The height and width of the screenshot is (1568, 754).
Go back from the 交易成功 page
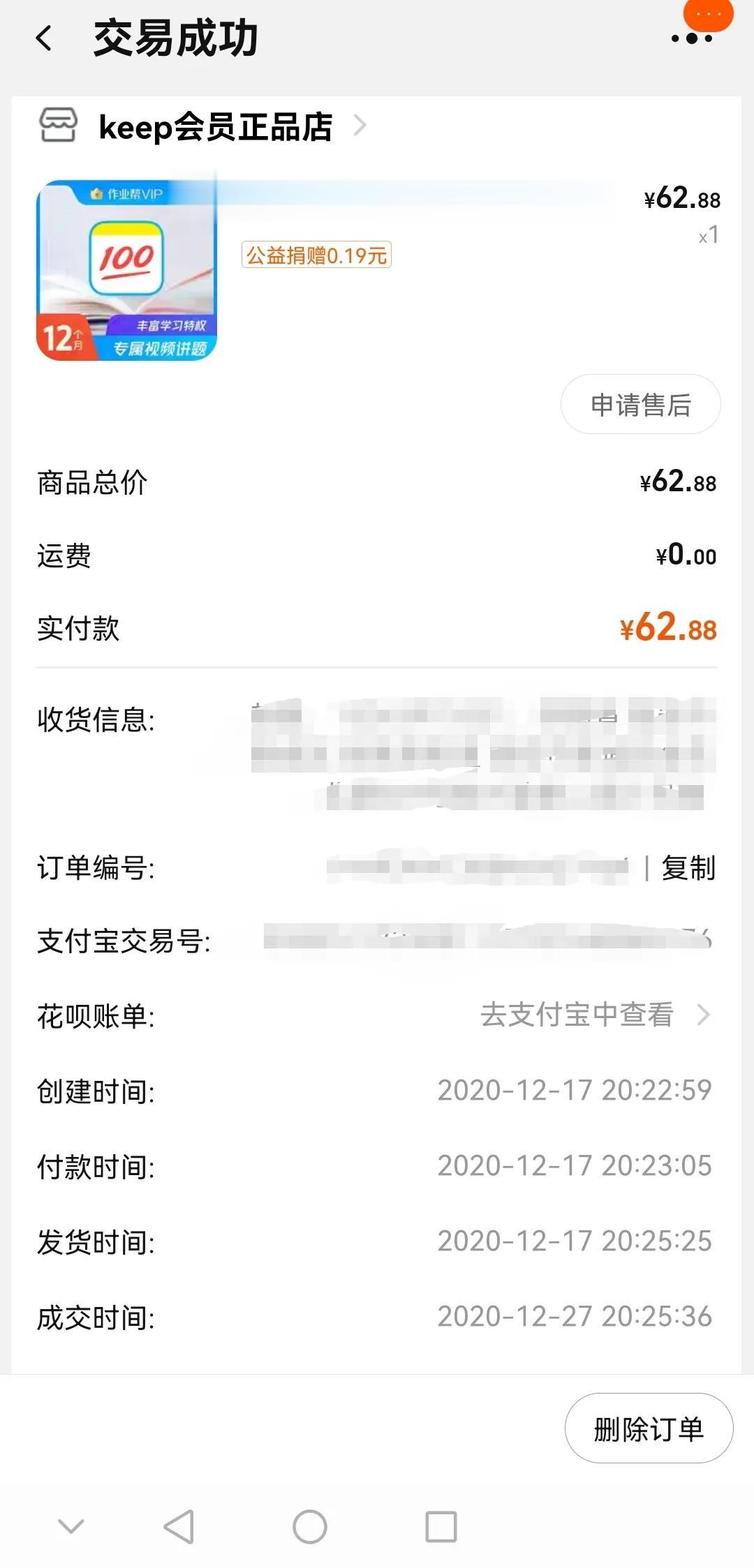click(x=44, y=38)
